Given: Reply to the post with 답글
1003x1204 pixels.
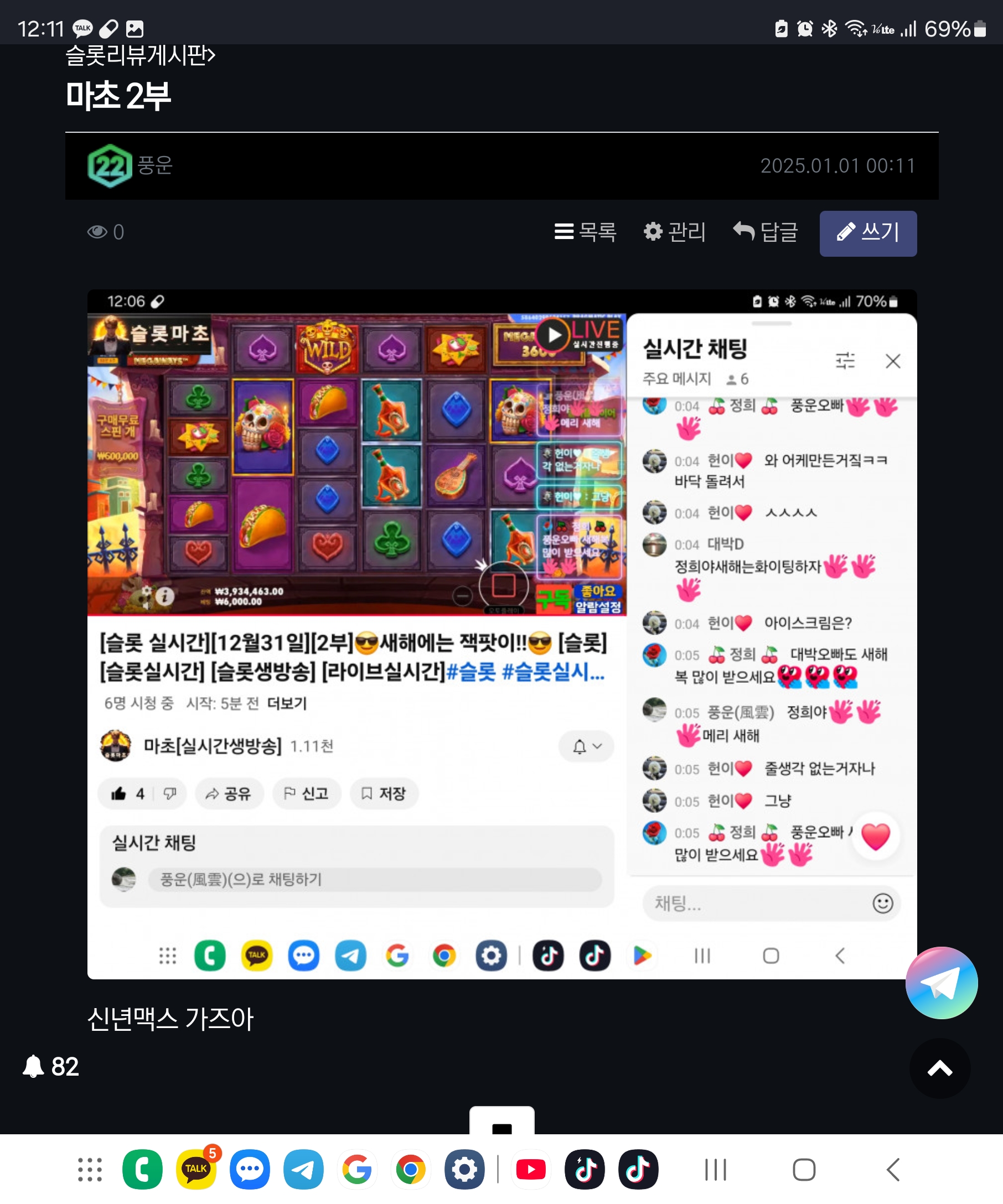Looking at the screenshot, I should click(x=766, y=232).
